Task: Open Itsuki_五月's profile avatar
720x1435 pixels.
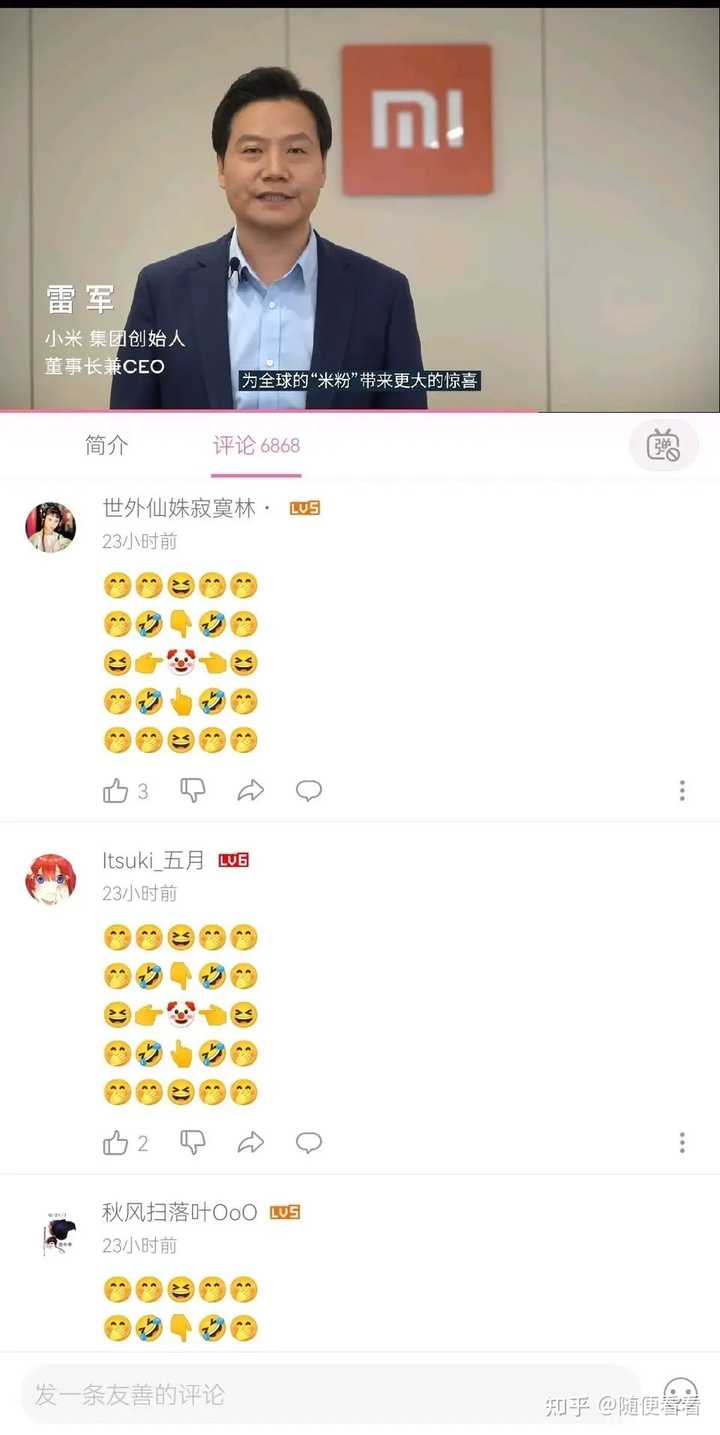Action: [x=50, y=879]
